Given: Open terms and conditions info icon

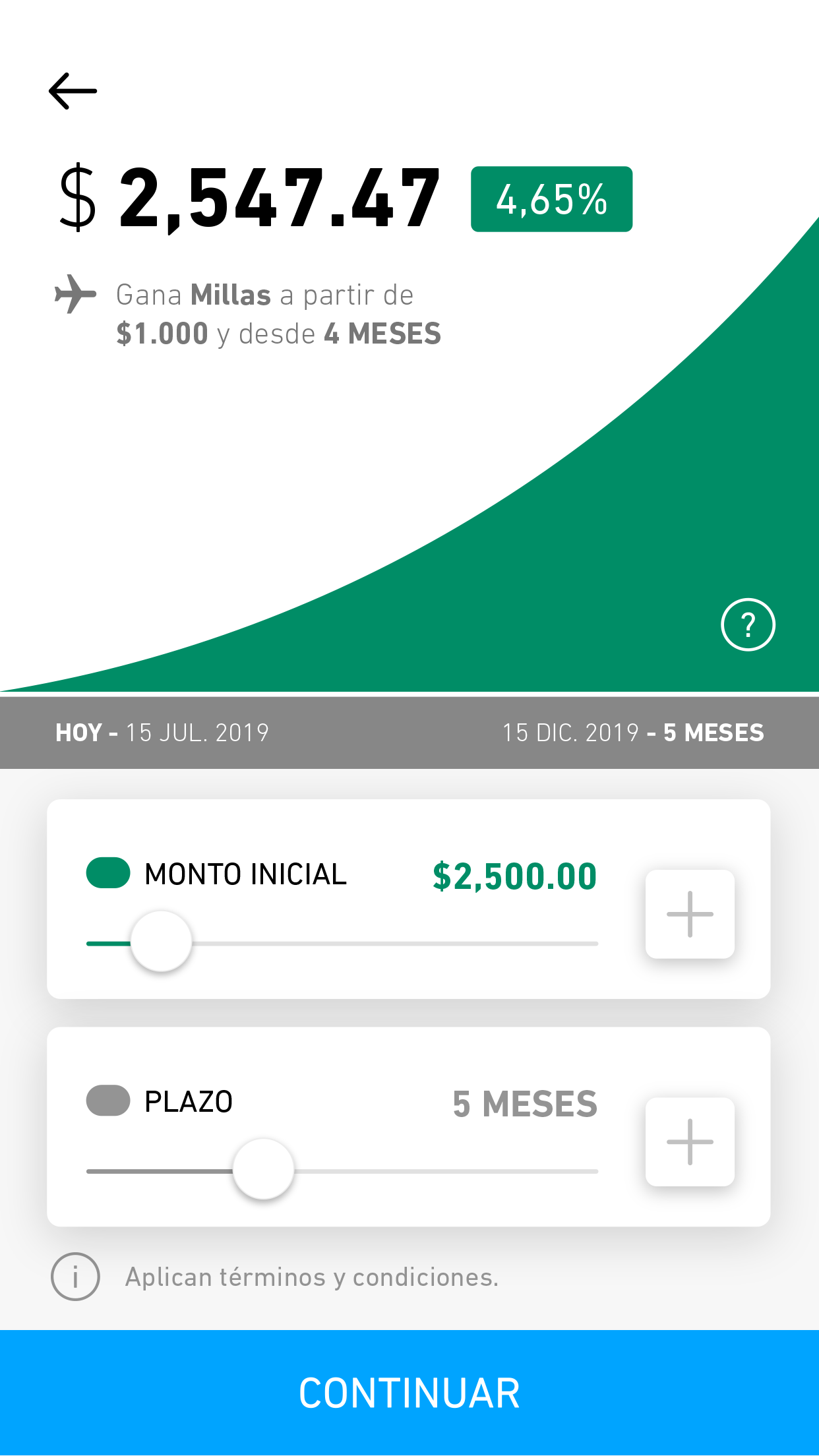Looking at the screenshot, I should tap(75, 1277).
